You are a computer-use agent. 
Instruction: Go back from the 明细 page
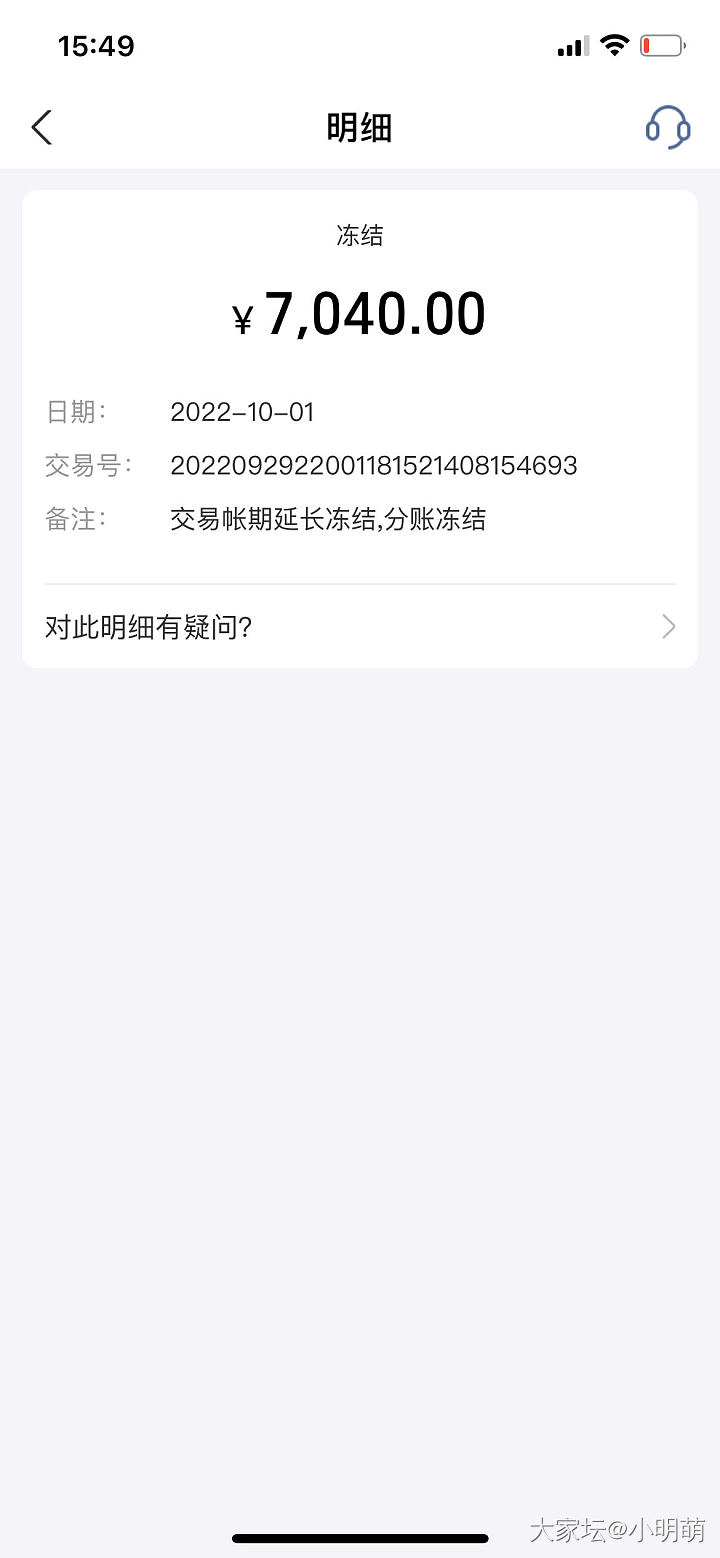[x=41, y=128]
